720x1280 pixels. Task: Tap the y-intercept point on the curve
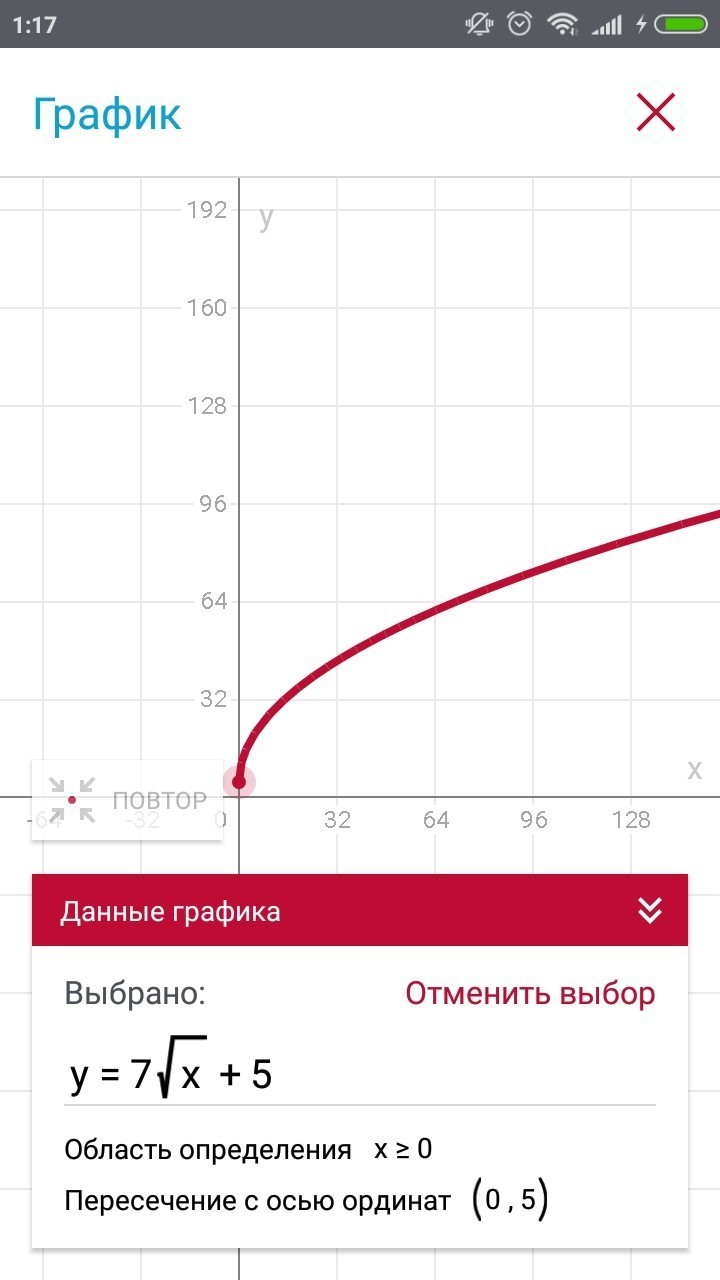coord(239,781)
